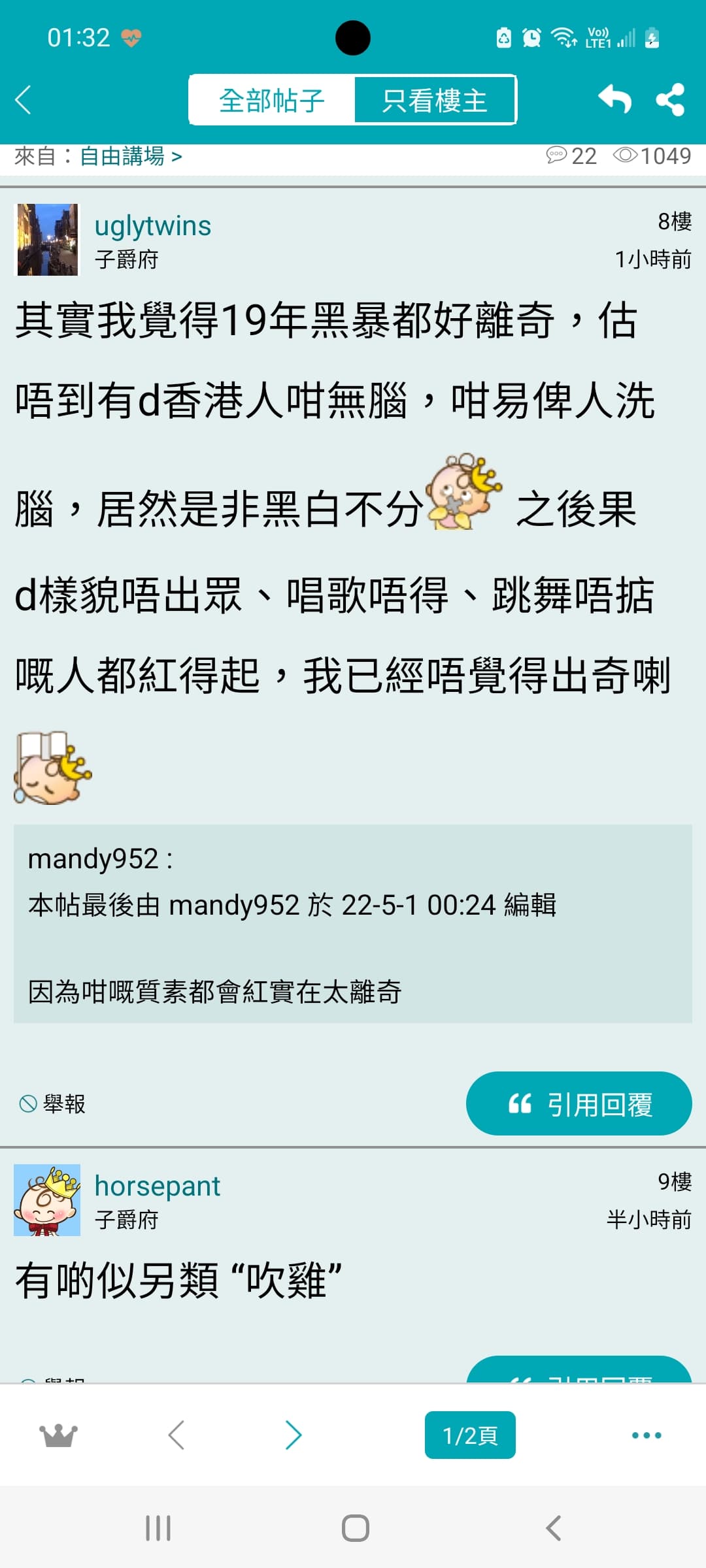Screen dimensions: 706x1568
Task: Switch to the 只看樓主 tab
Action: tap(435, 100)
